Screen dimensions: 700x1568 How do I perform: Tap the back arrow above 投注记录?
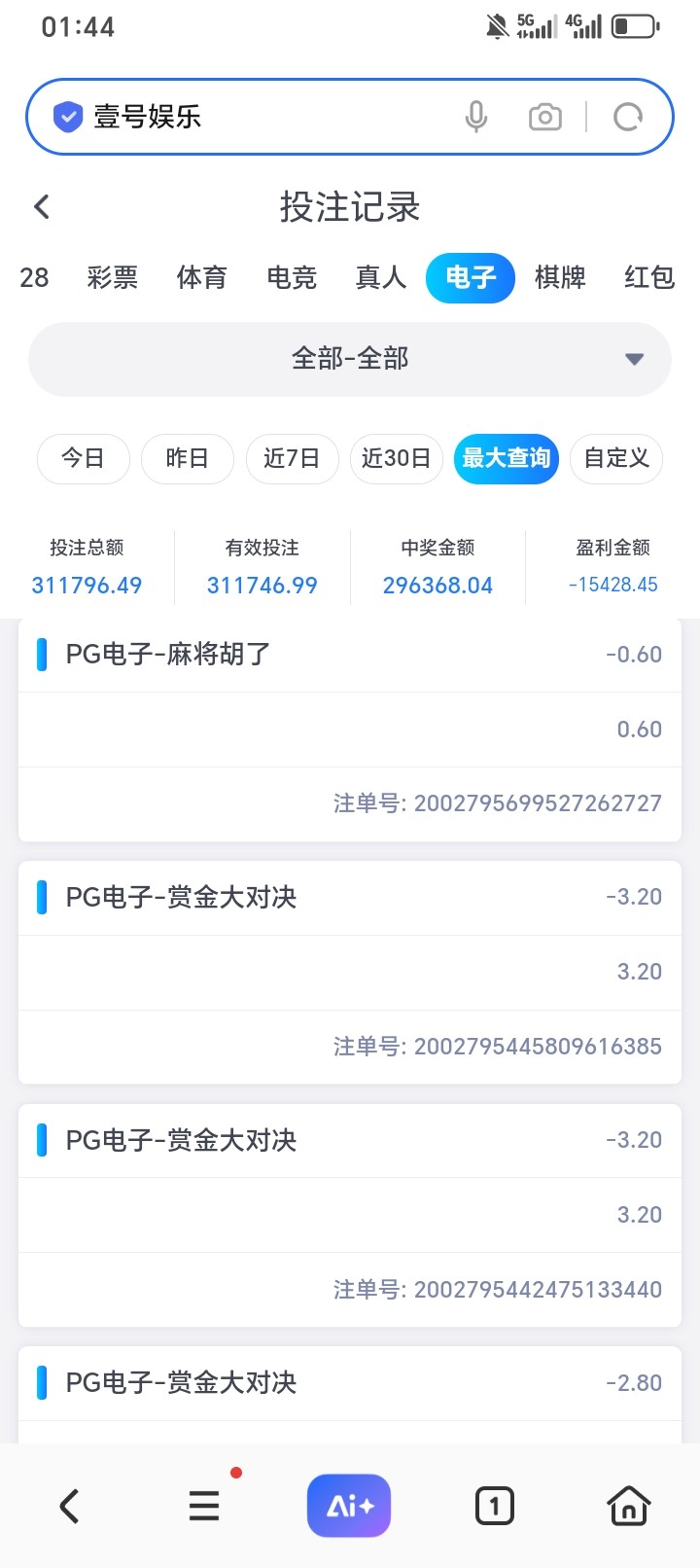click(41, 206)
